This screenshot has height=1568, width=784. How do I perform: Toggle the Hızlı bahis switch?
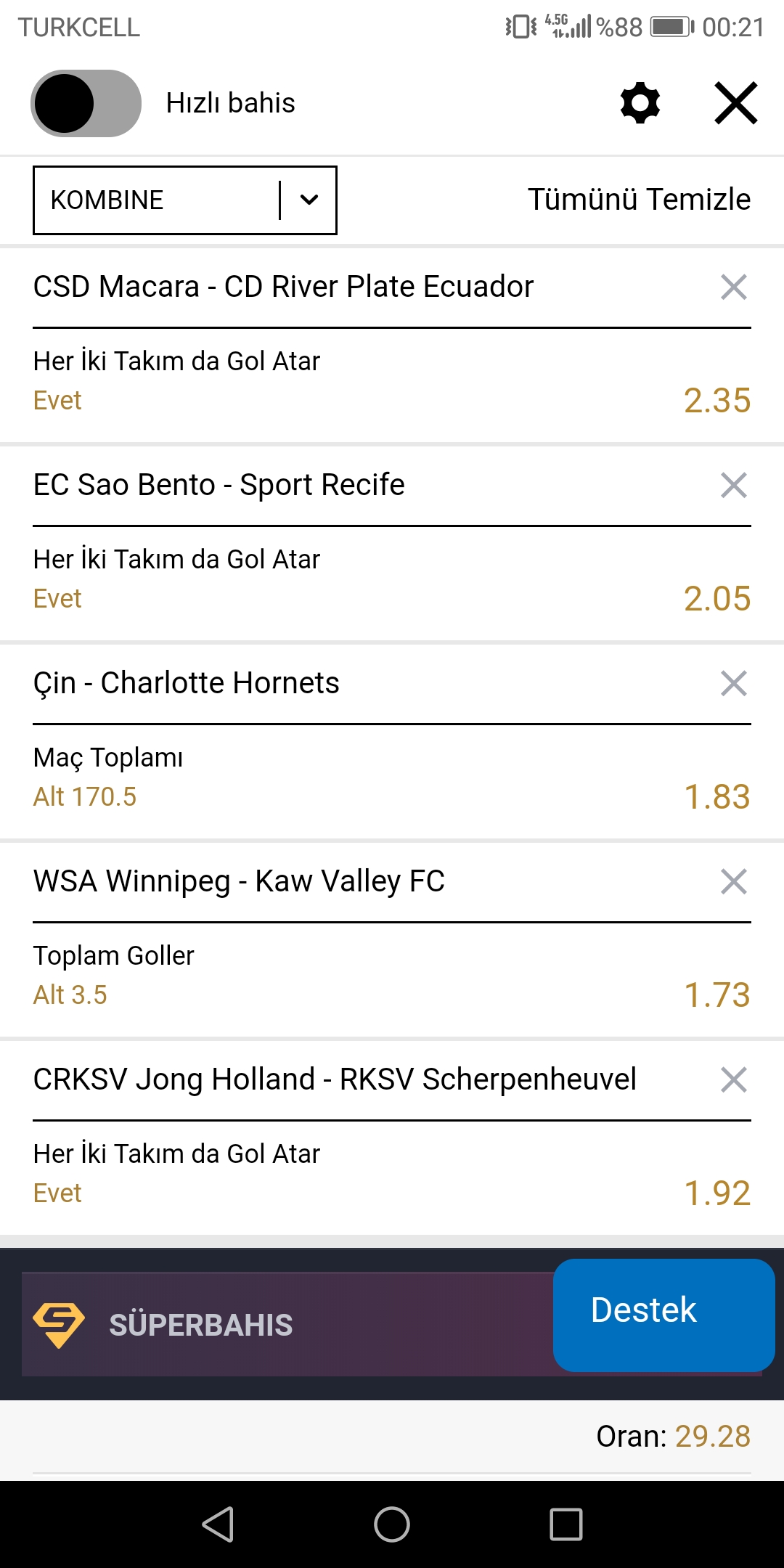(86, 103)
